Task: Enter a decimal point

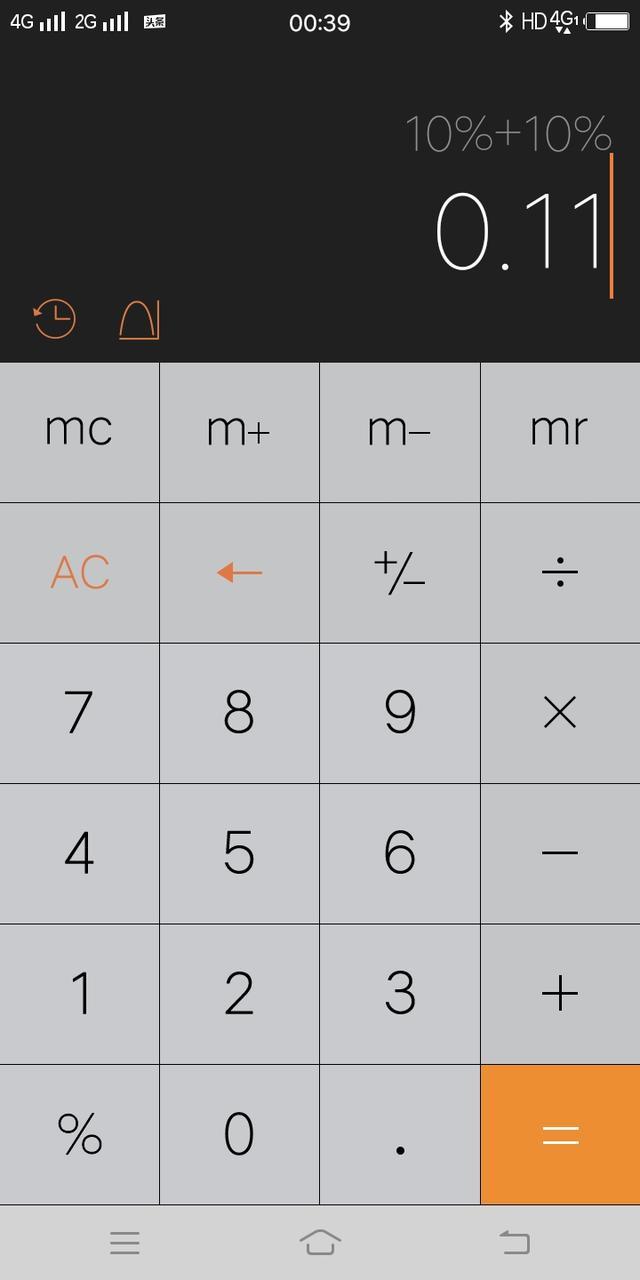Action: click(x=399, y=1134)
